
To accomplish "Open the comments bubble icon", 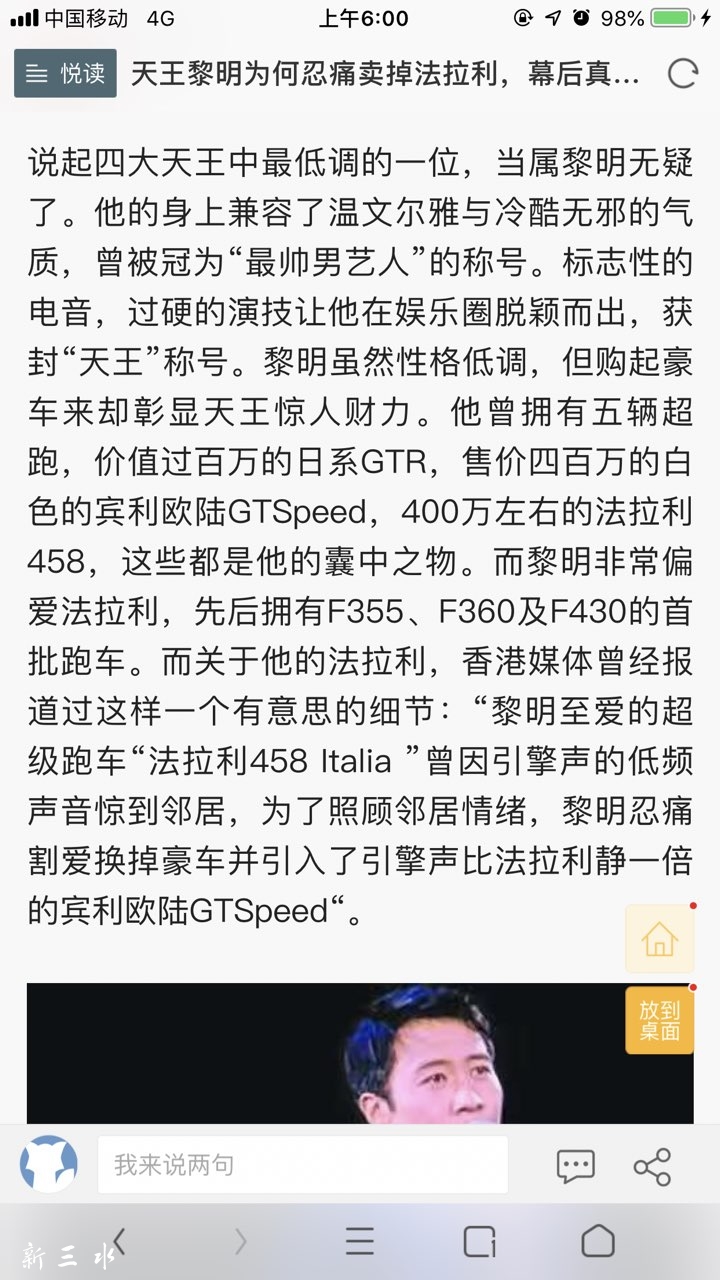I will click(x=575, y=1165).
